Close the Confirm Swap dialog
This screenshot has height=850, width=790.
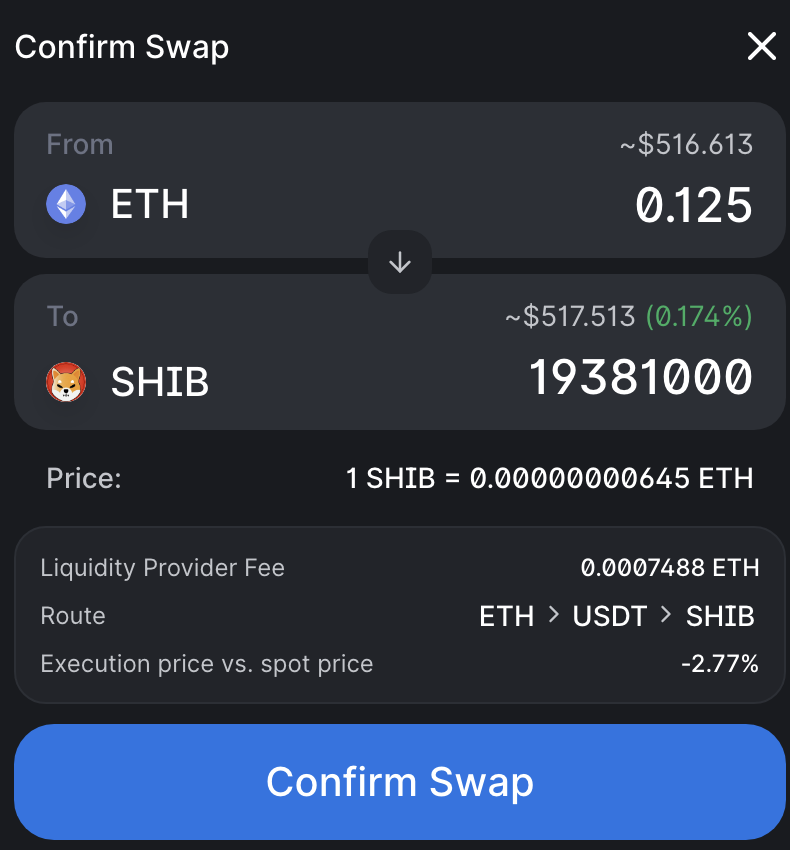pos(762,46)
